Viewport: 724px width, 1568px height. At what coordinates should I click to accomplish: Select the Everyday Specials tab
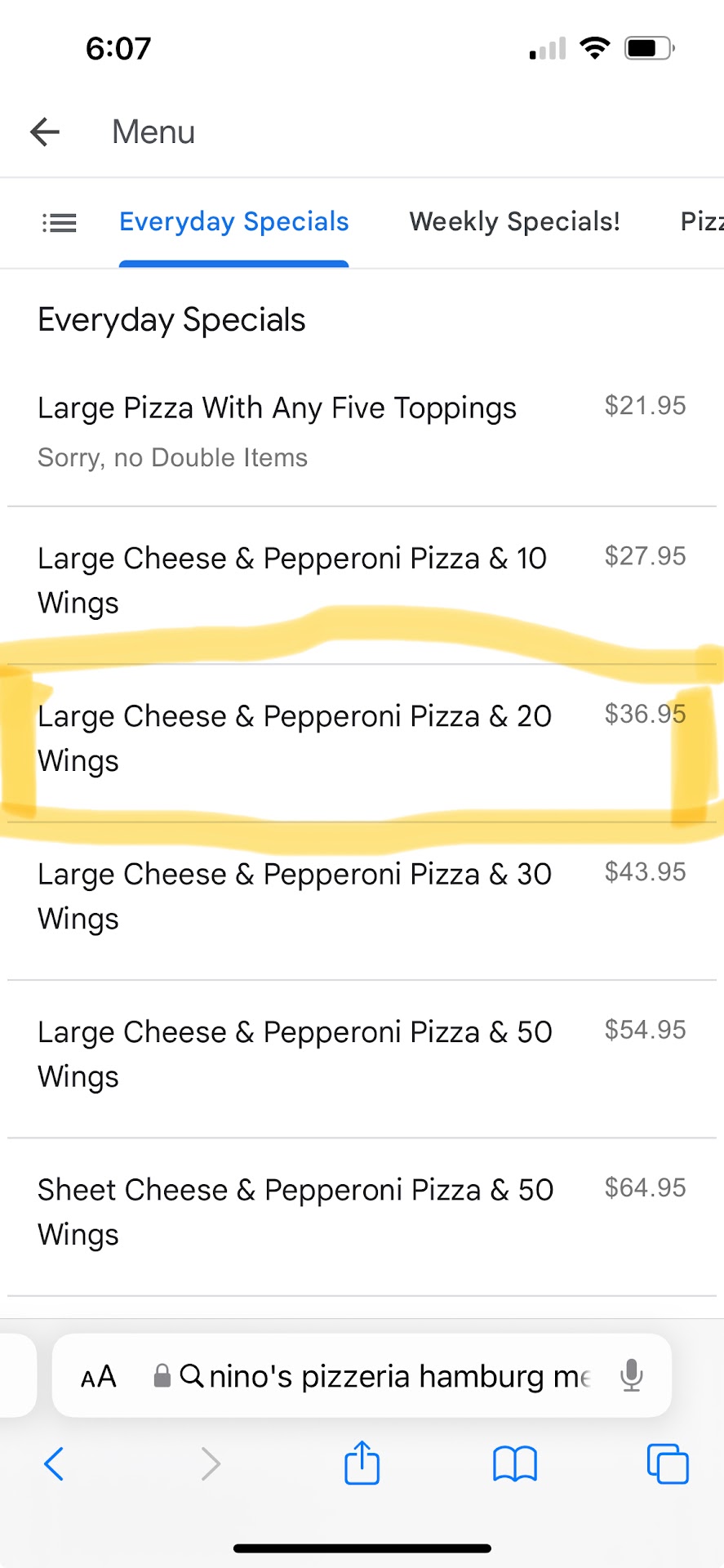click(x=234, y=221)
